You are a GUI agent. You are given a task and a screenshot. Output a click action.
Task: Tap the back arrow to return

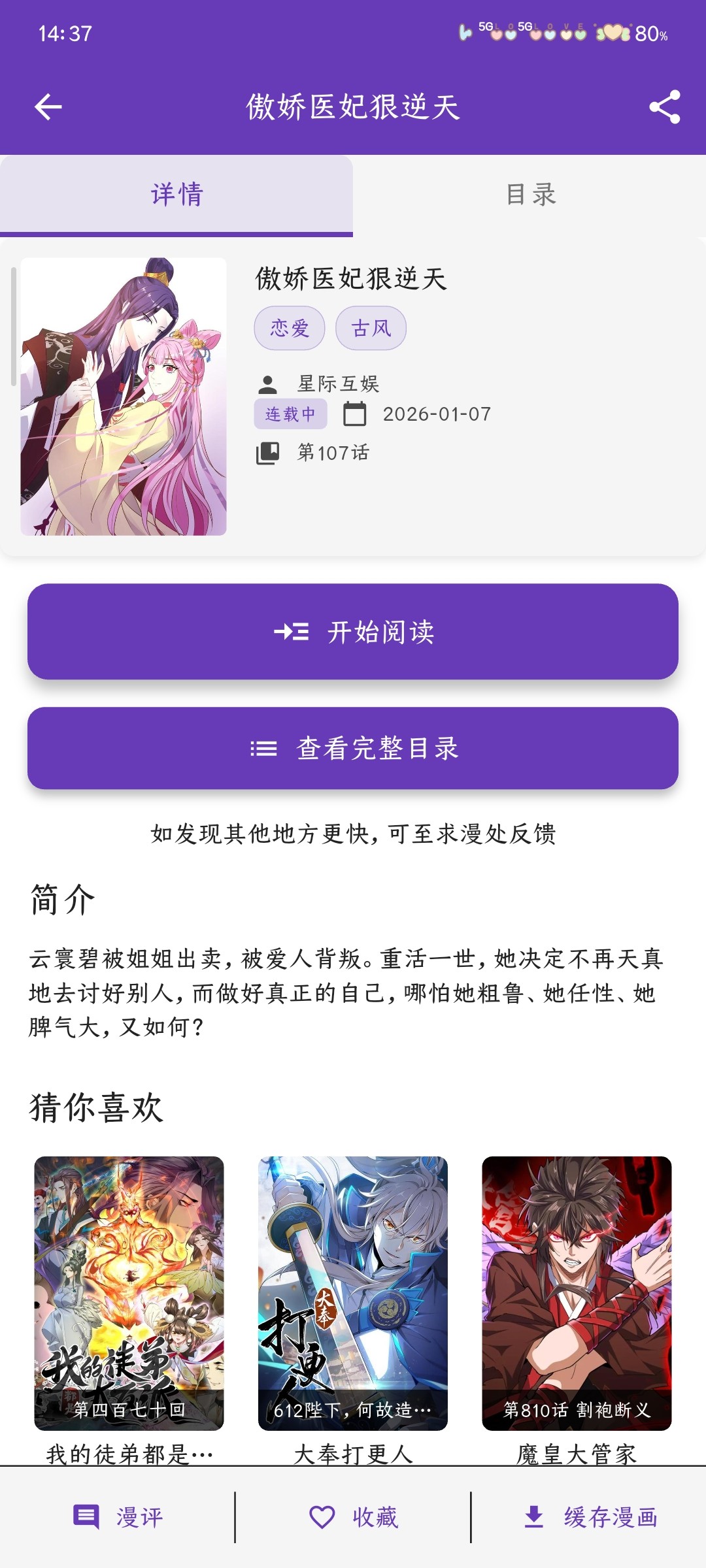tap(47, 106)
